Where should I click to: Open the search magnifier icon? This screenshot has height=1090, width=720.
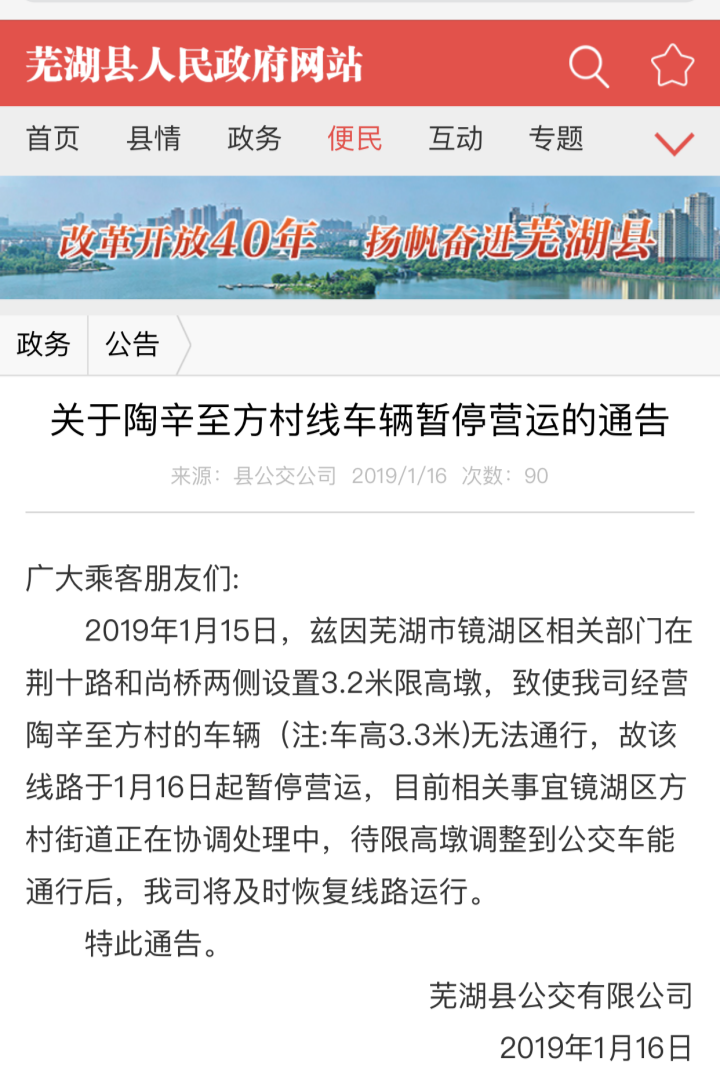click(588, 66)
